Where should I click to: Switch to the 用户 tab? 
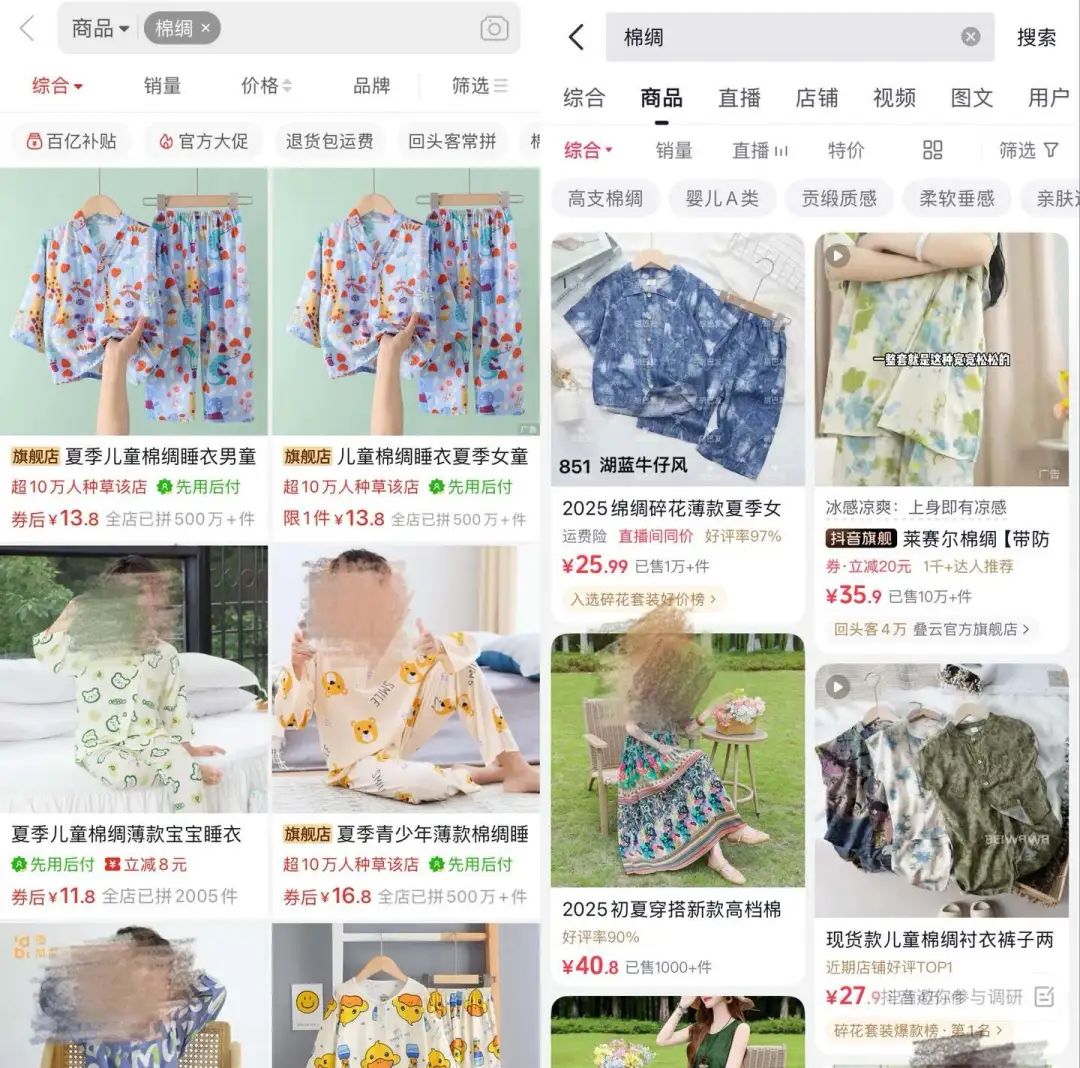[1048, 98]
